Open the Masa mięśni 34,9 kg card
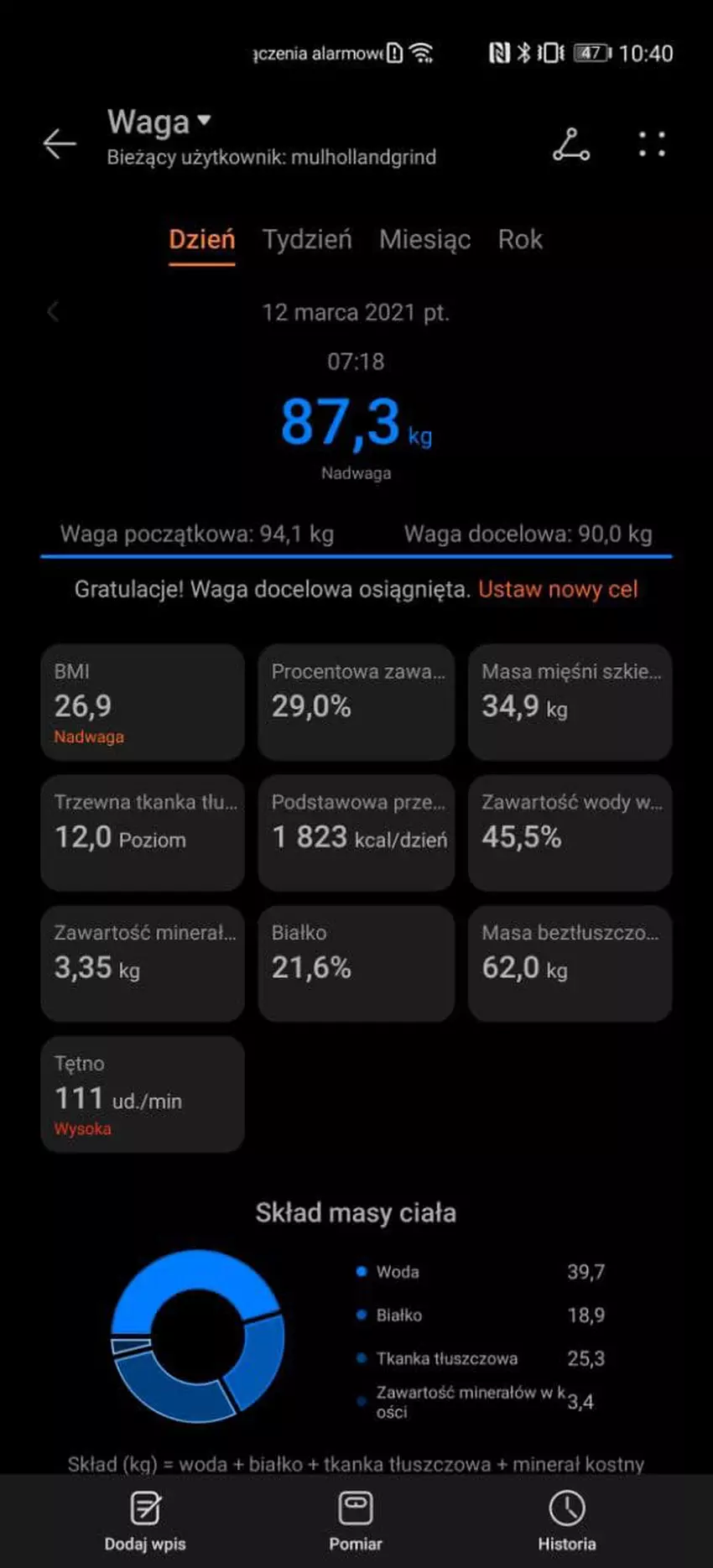 pyautogui.click(x=570, y=702)
